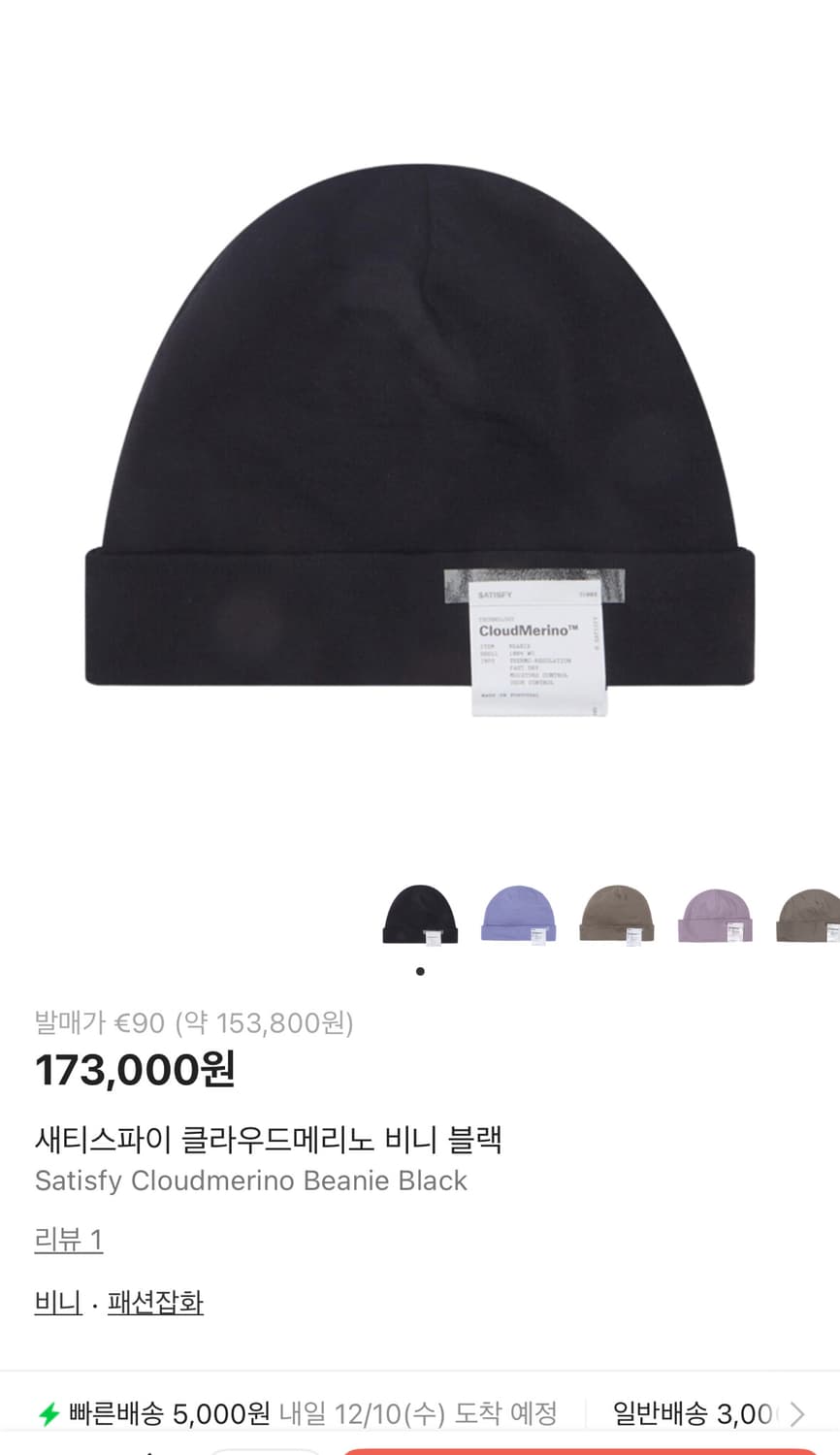Screen dimensions: 840x1455
Task: Click the green lightning fast-delivery icon
Action: point(48,1414)
